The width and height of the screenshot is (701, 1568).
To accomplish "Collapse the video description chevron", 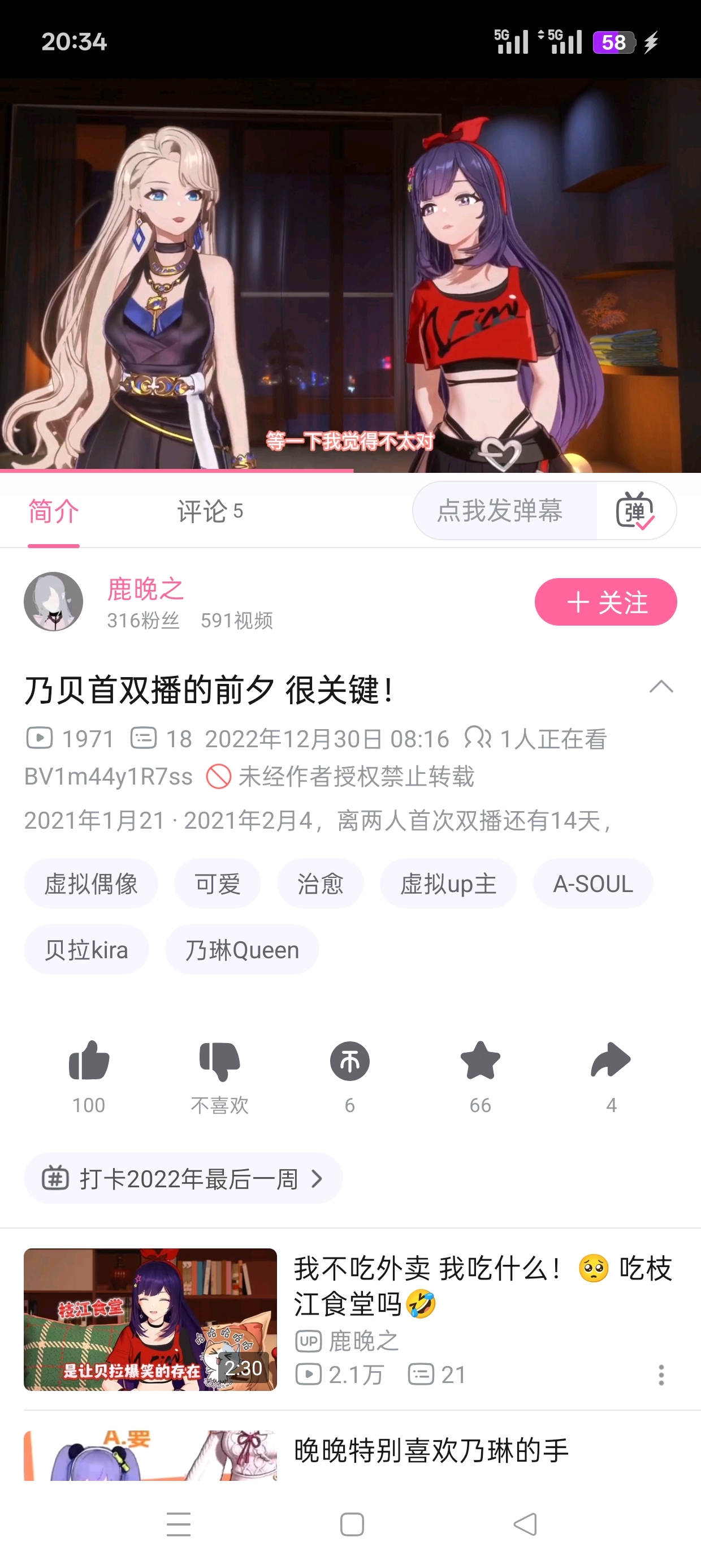I will 661,687.
